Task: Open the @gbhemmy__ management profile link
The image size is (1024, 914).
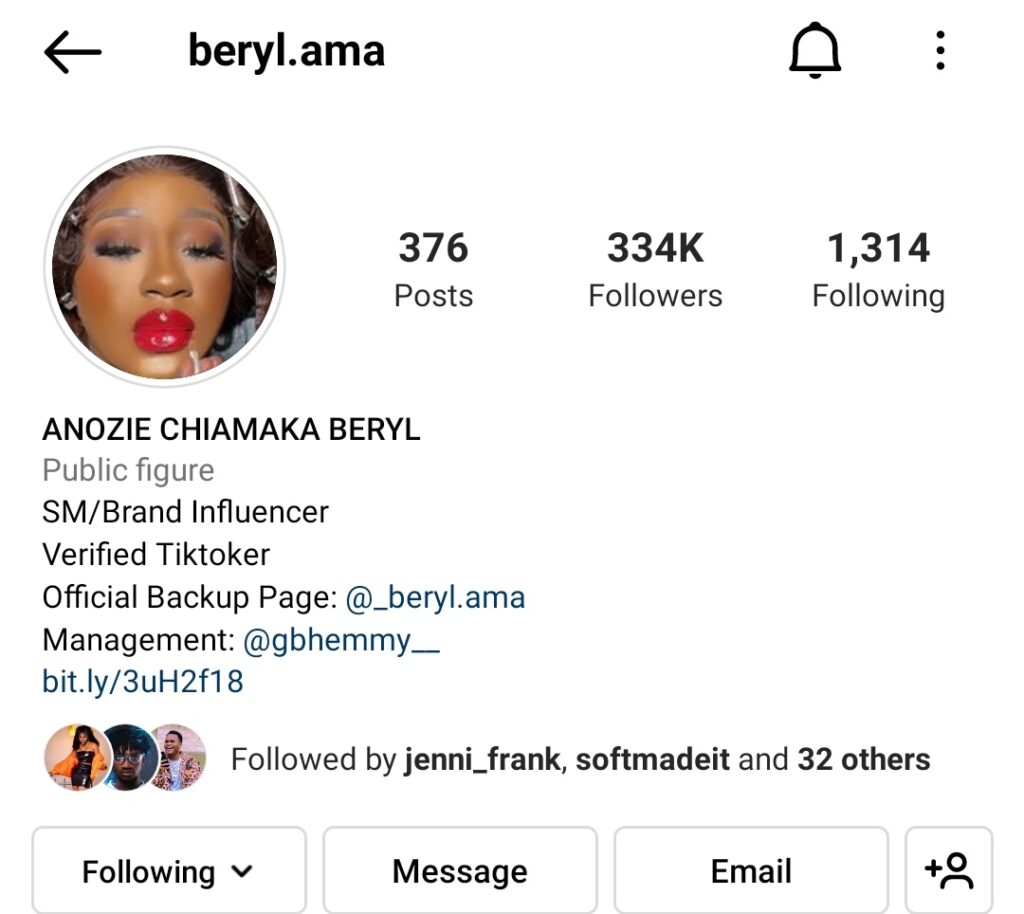Action: [x=341, y=640]
